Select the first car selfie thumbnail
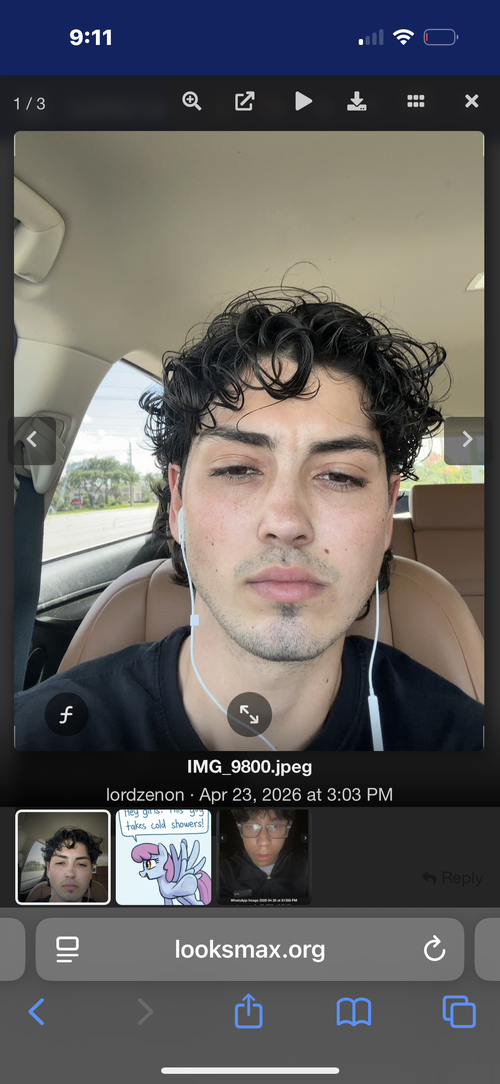Viewport: 500px width, 1084px height. point(63,857)
